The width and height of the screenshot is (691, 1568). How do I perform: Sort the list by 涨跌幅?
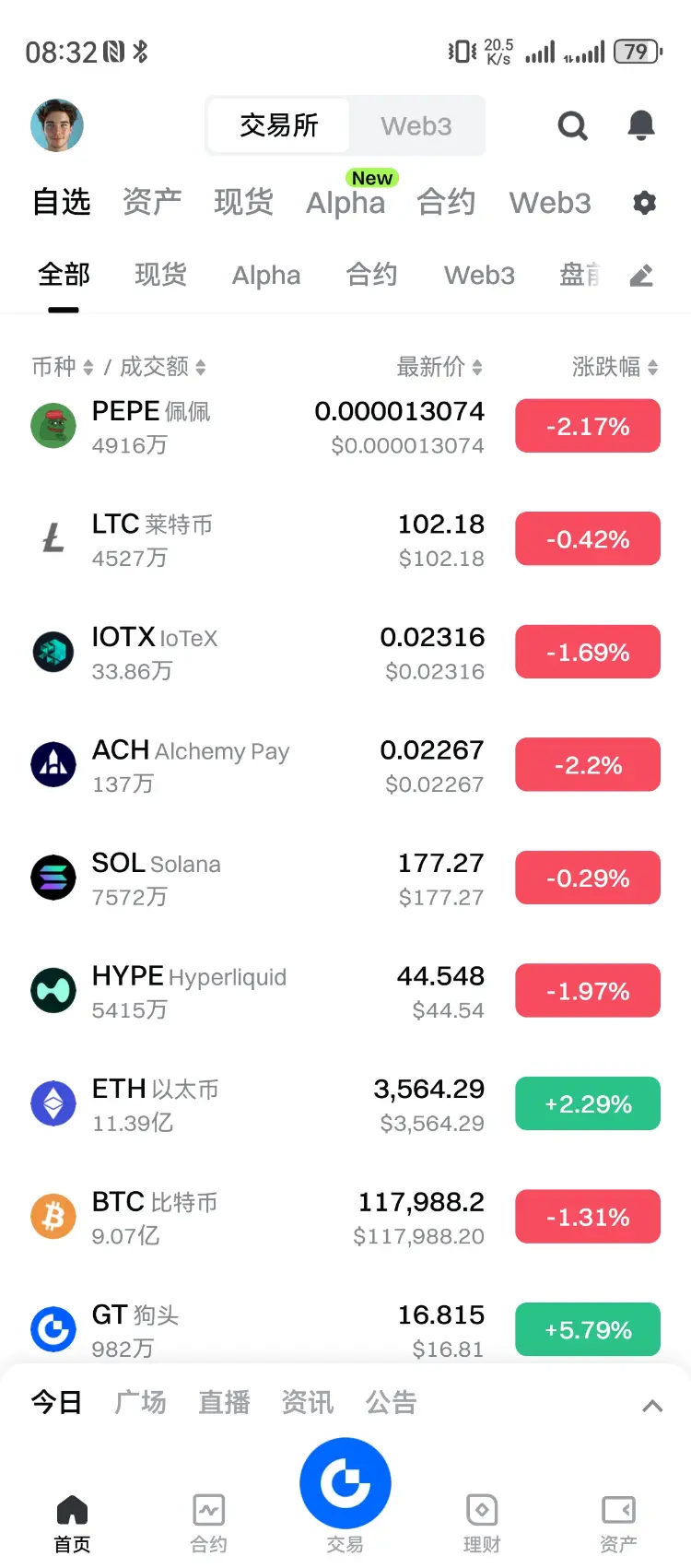coord(615,367)
